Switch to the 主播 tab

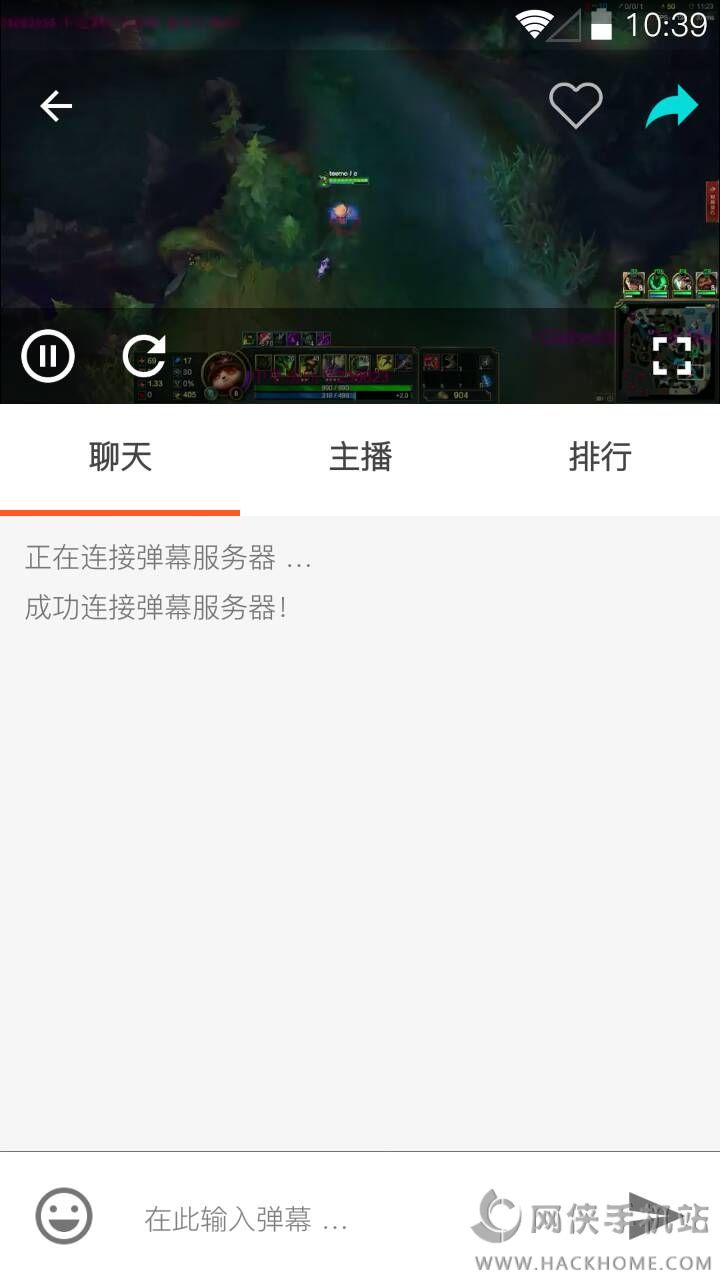click(360, 458)
